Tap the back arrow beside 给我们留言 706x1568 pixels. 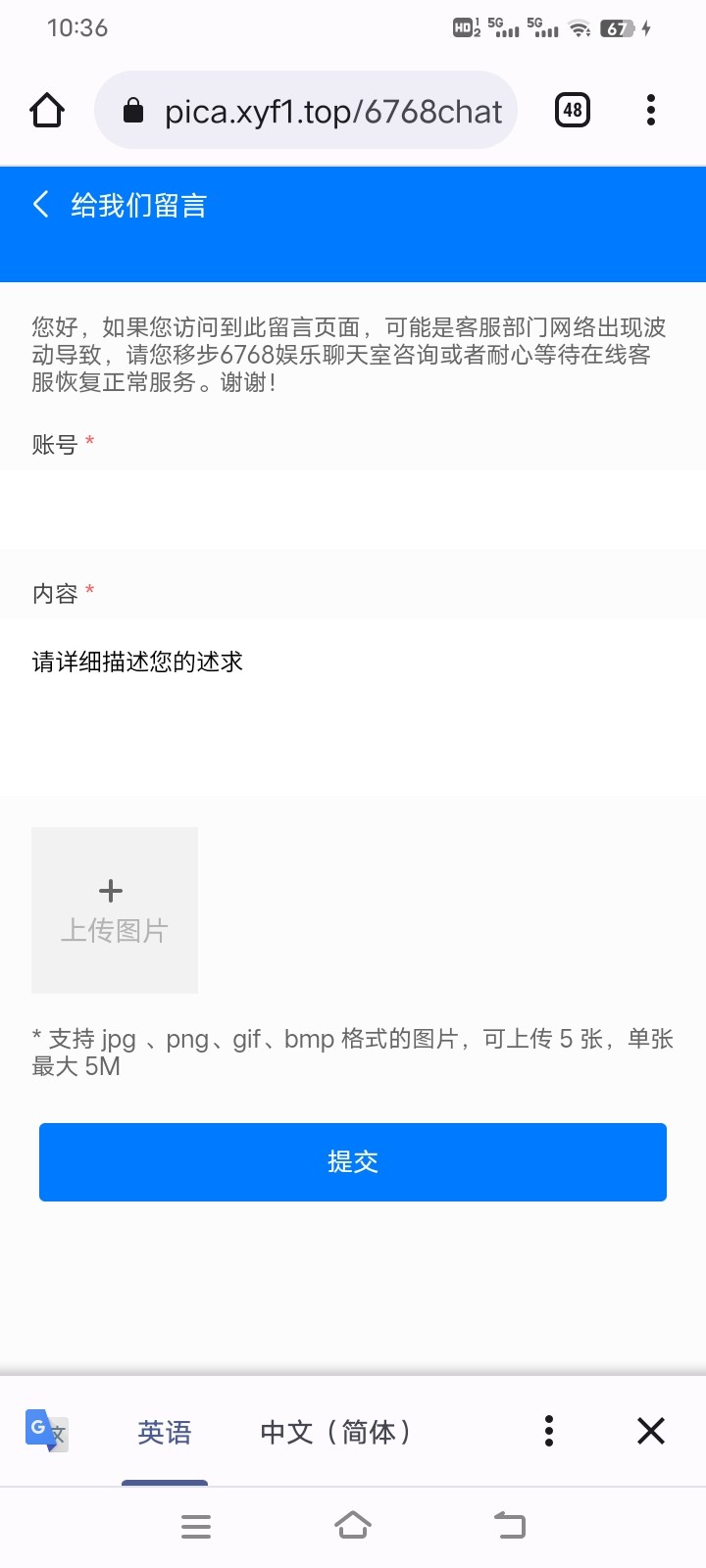39,204
